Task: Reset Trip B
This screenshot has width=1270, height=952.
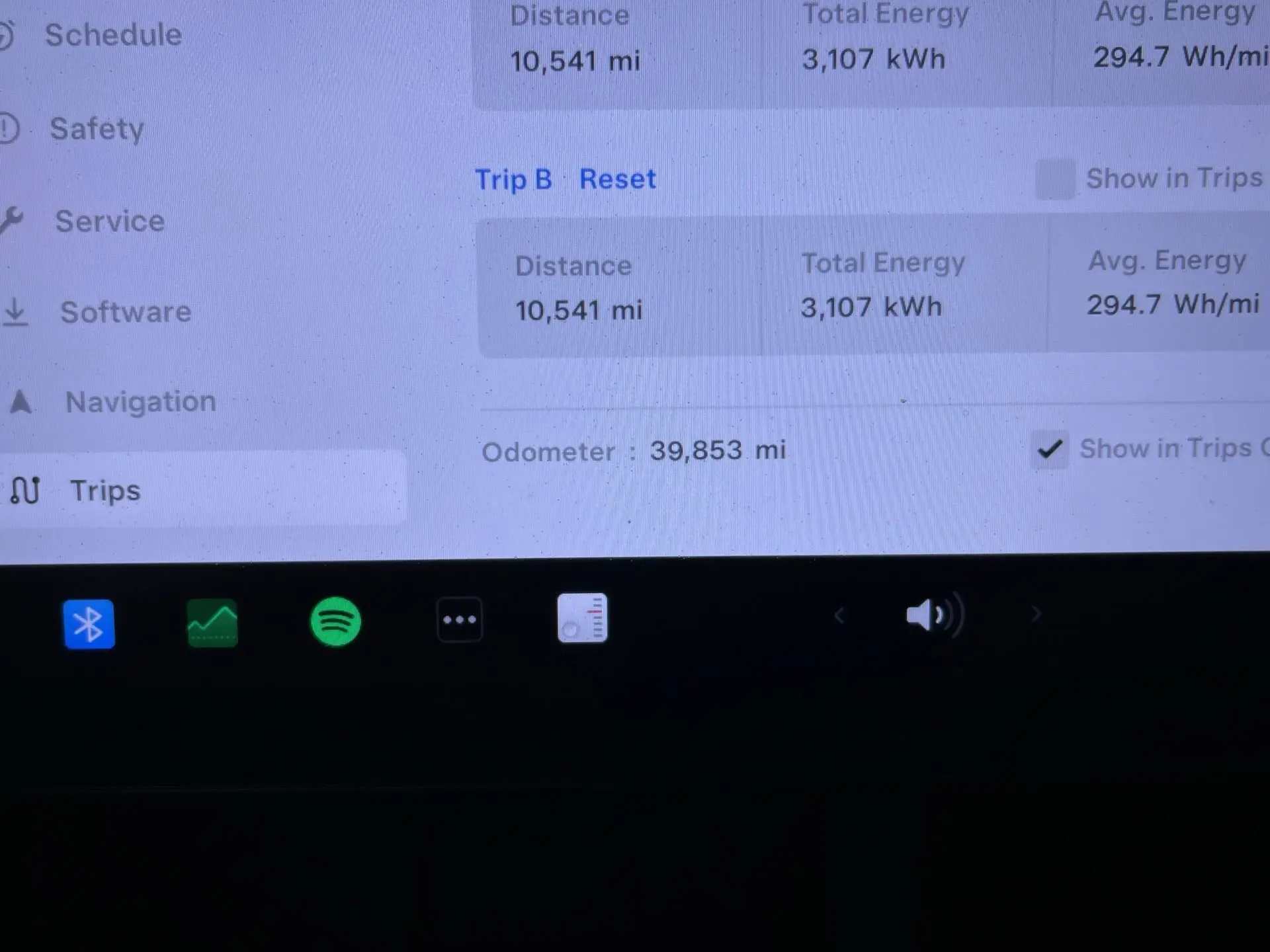Action: (x=617, y=179)
